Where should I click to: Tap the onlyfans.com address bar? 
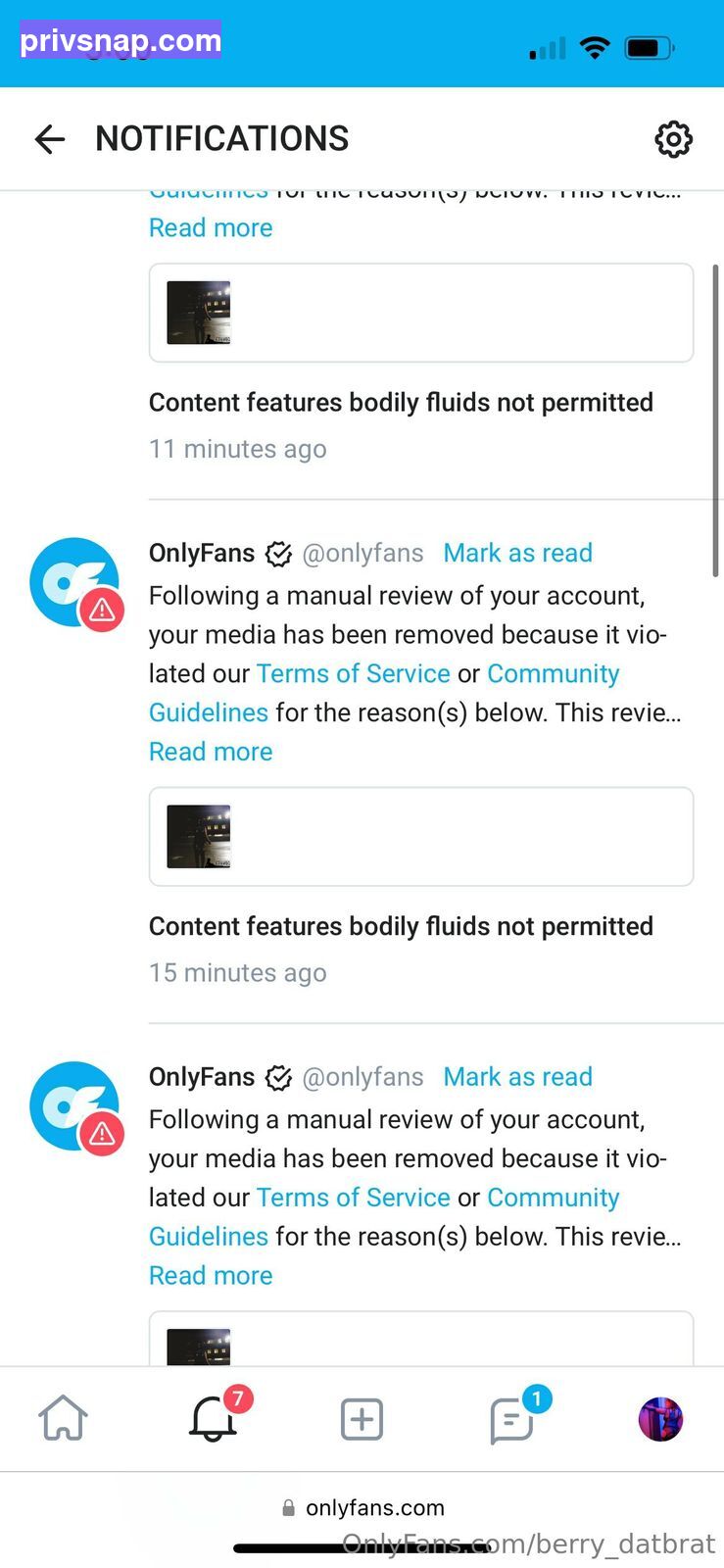coord(362,1507)
